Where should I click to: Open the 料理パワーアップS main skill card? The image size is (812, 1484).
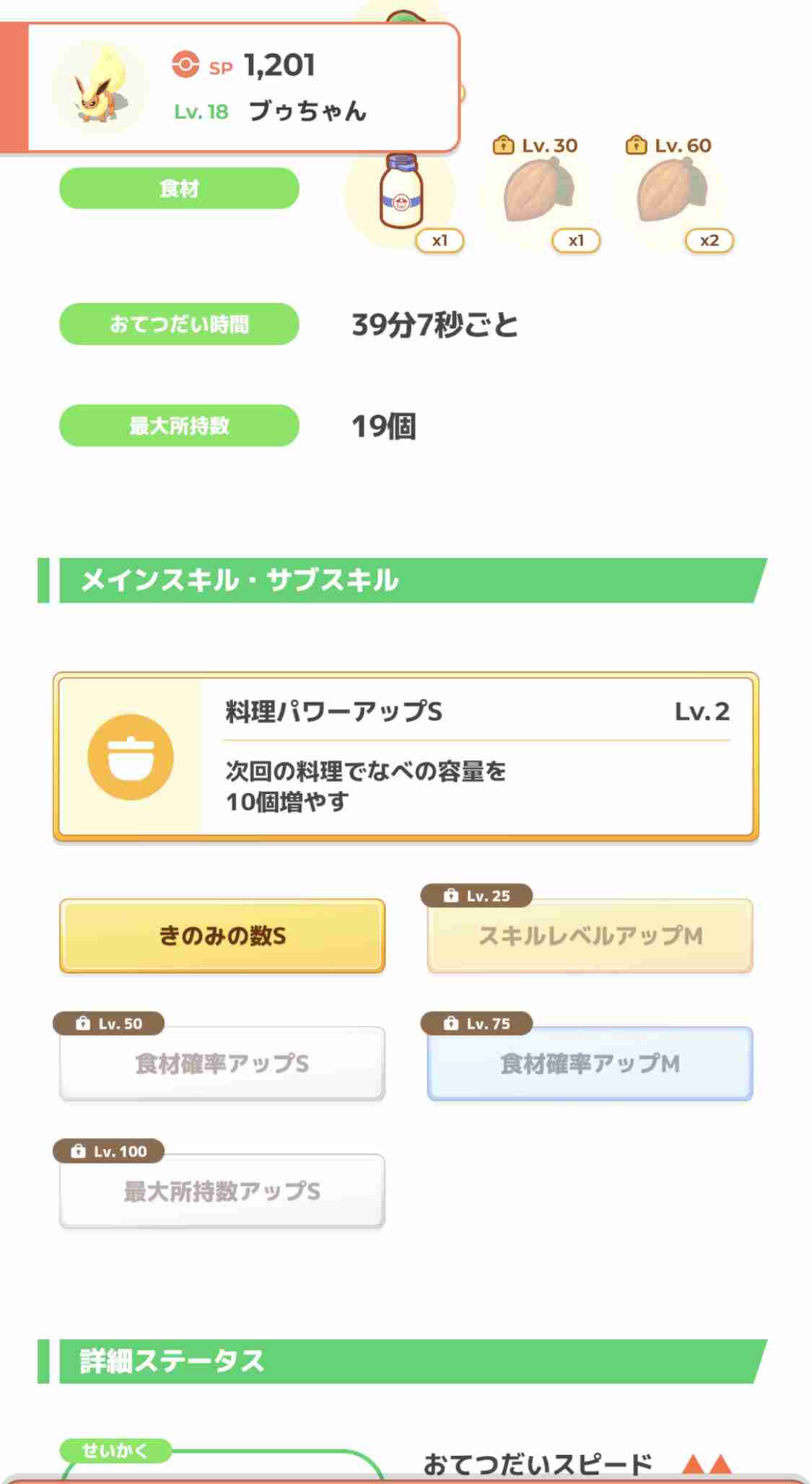[x=406, y=756]
